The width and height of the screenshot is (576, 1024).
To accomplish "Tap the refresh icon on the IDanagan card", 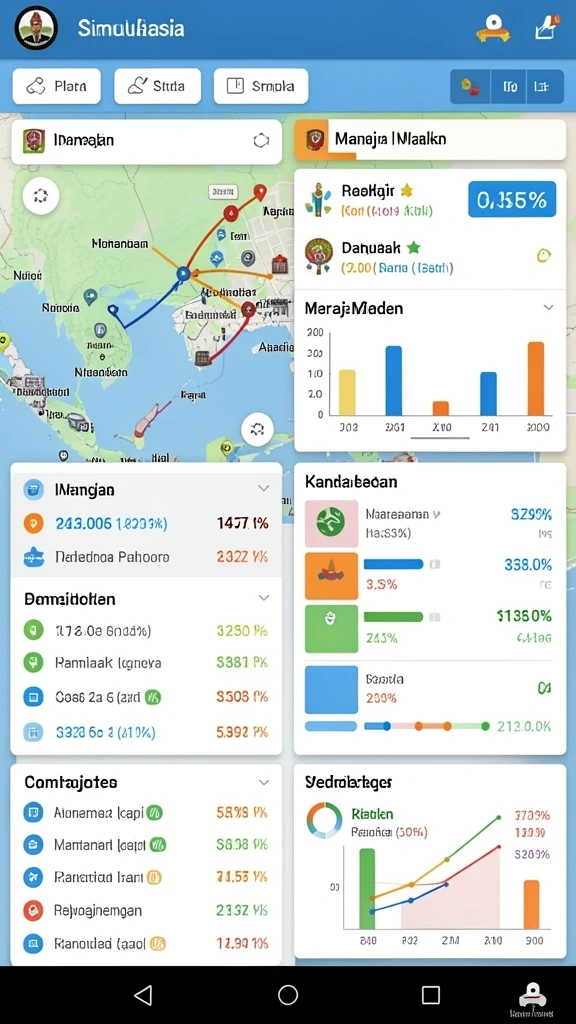I will pos(261,140).
